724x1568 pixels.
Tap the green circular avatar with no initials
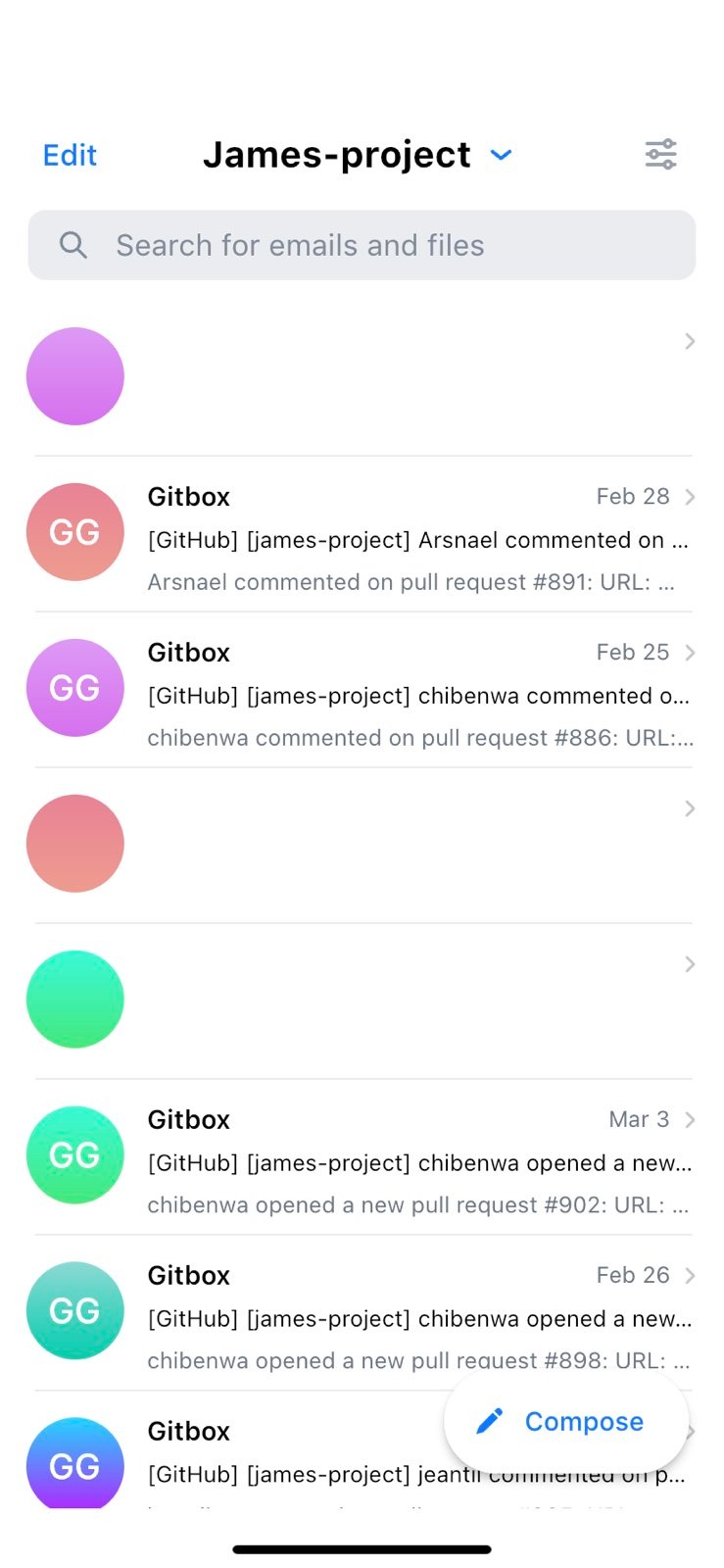(x=74, y=999)
